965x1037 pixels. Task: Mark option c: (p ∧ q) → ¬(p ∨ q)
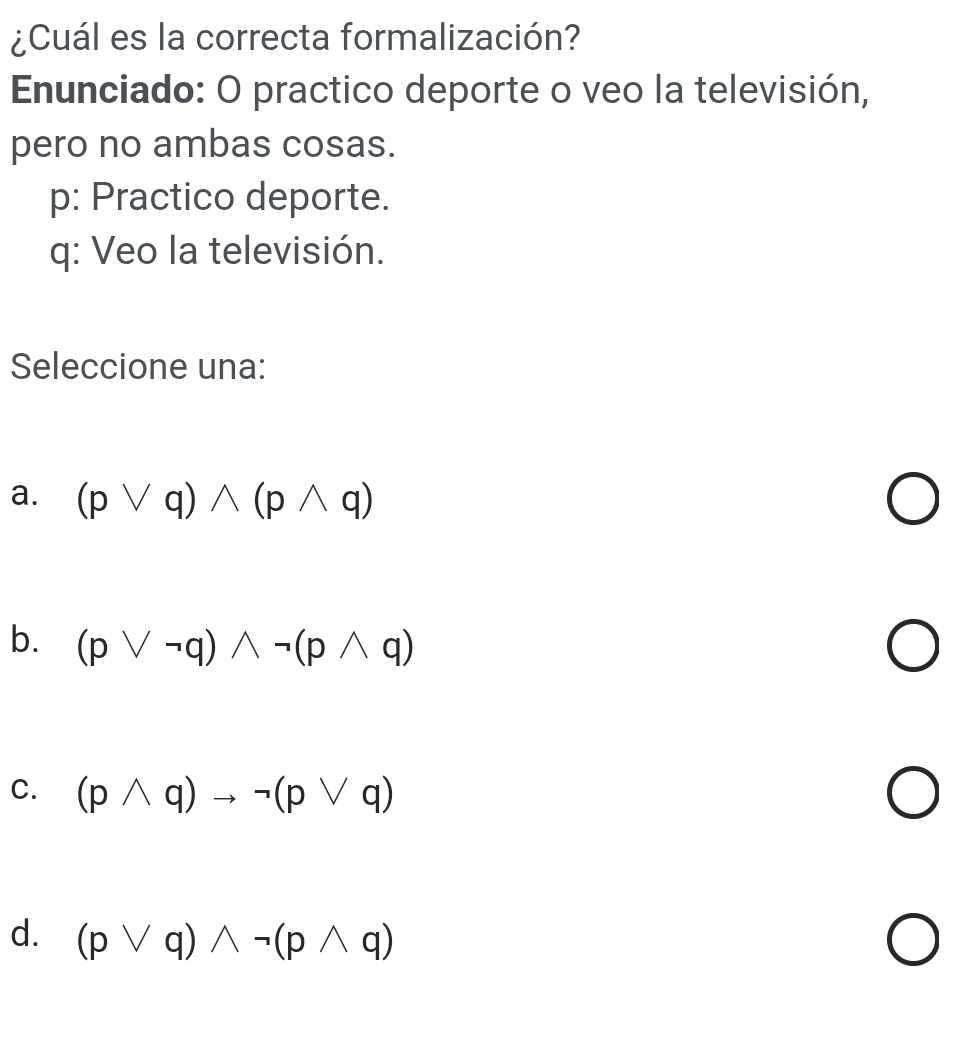click(913, 795)
